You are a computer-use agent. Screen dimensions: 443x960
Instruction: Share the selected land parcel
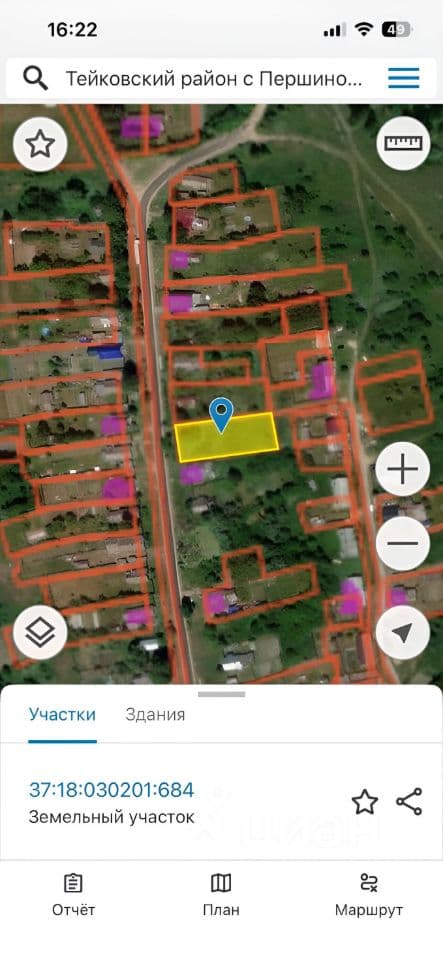tap(409, 801)
